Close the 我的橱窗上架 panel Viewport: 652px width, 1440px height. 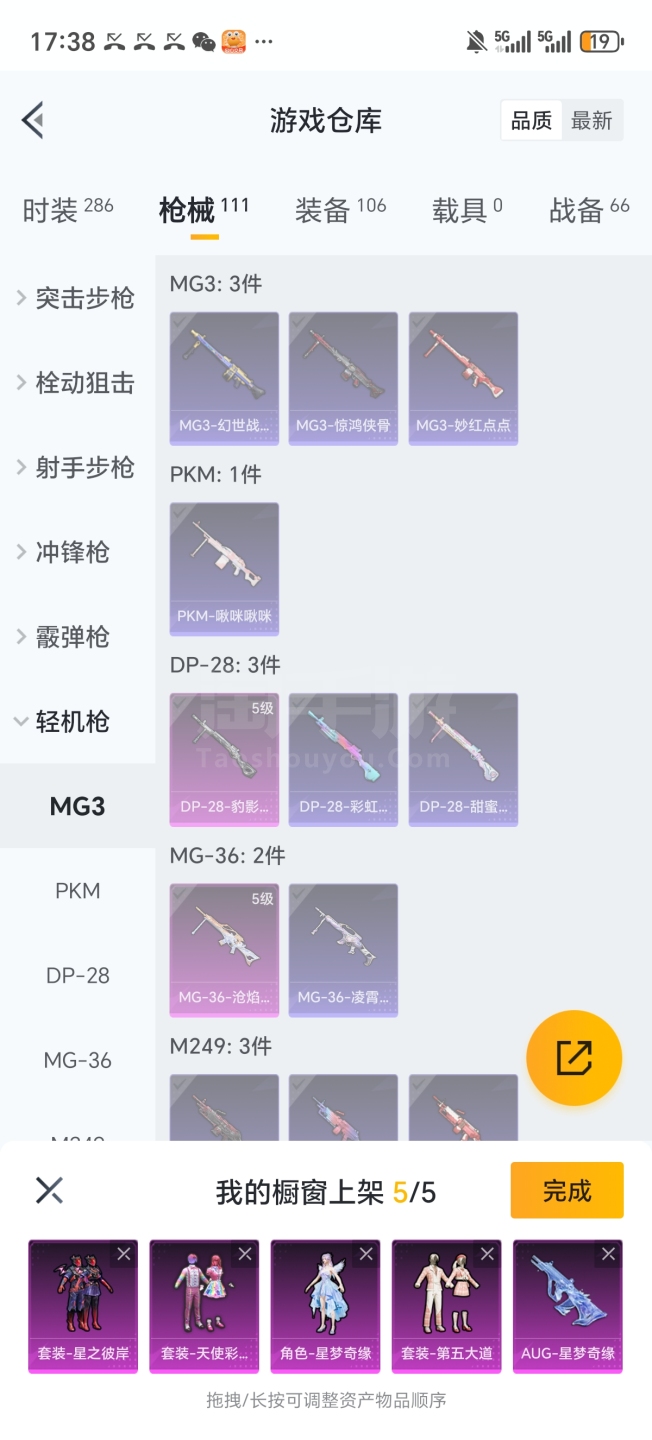tap(49, 1190)
